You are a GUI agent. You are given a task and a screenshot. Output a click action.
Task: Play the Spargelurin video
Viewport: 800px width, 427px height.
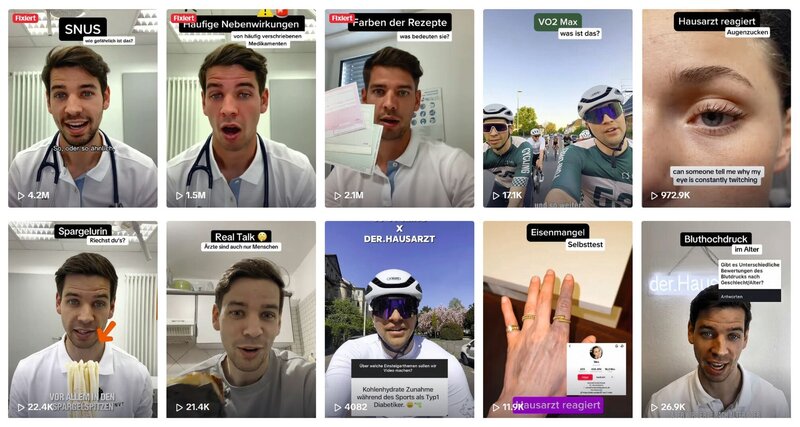pyautogui.click(x=82, y=320)
